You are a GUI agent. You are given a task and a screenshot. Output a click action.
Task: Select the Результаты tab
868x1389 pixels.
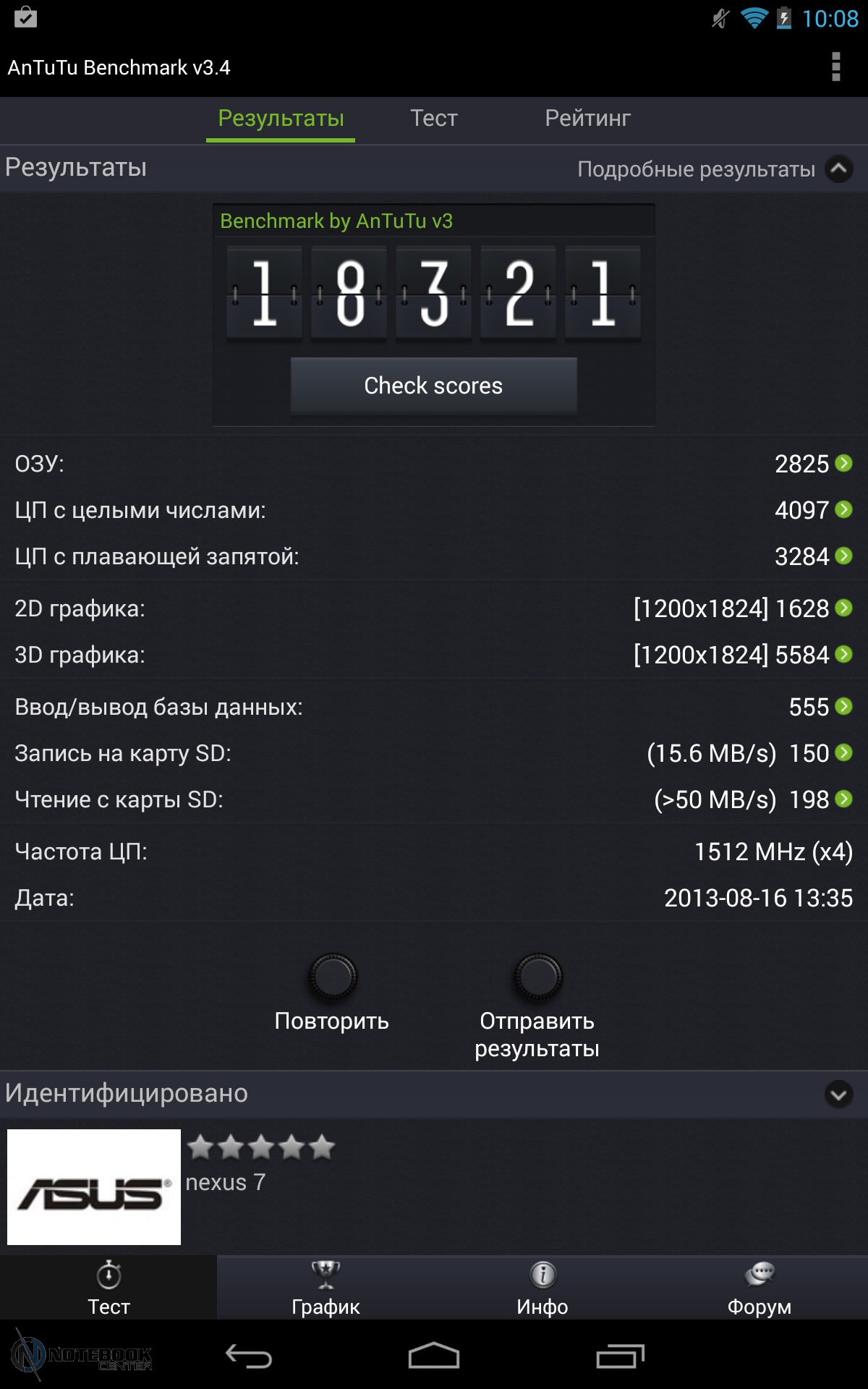click(x=281, y=118)
